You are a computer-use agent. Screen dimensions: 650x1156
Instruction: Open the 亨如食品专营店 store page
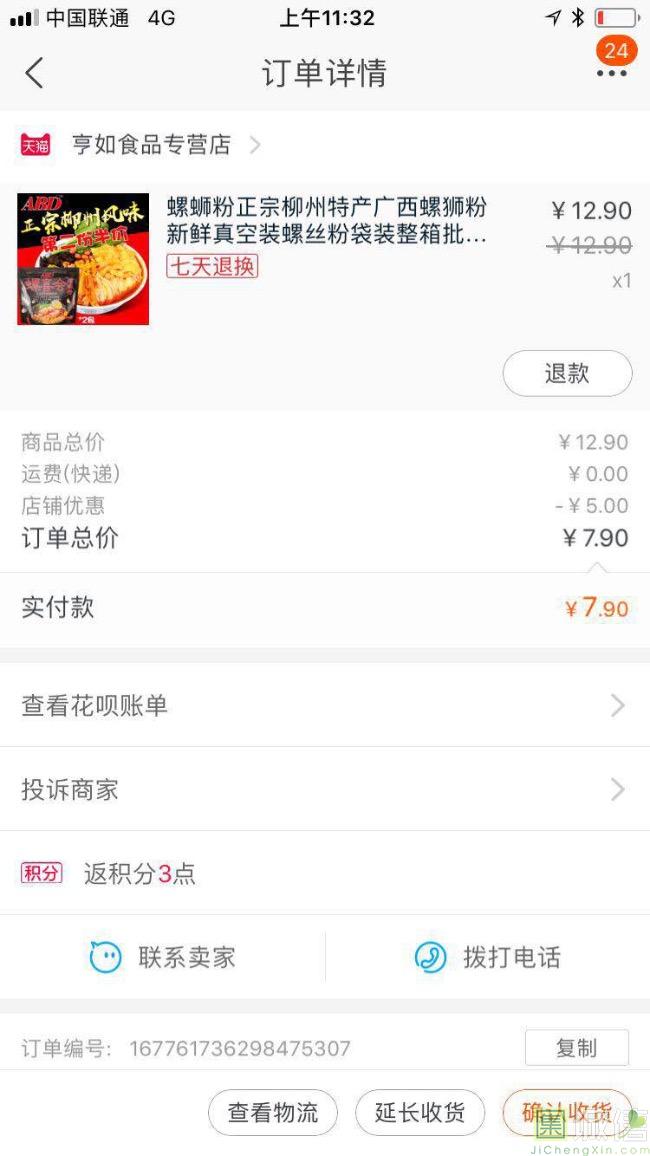click(151, 145)
